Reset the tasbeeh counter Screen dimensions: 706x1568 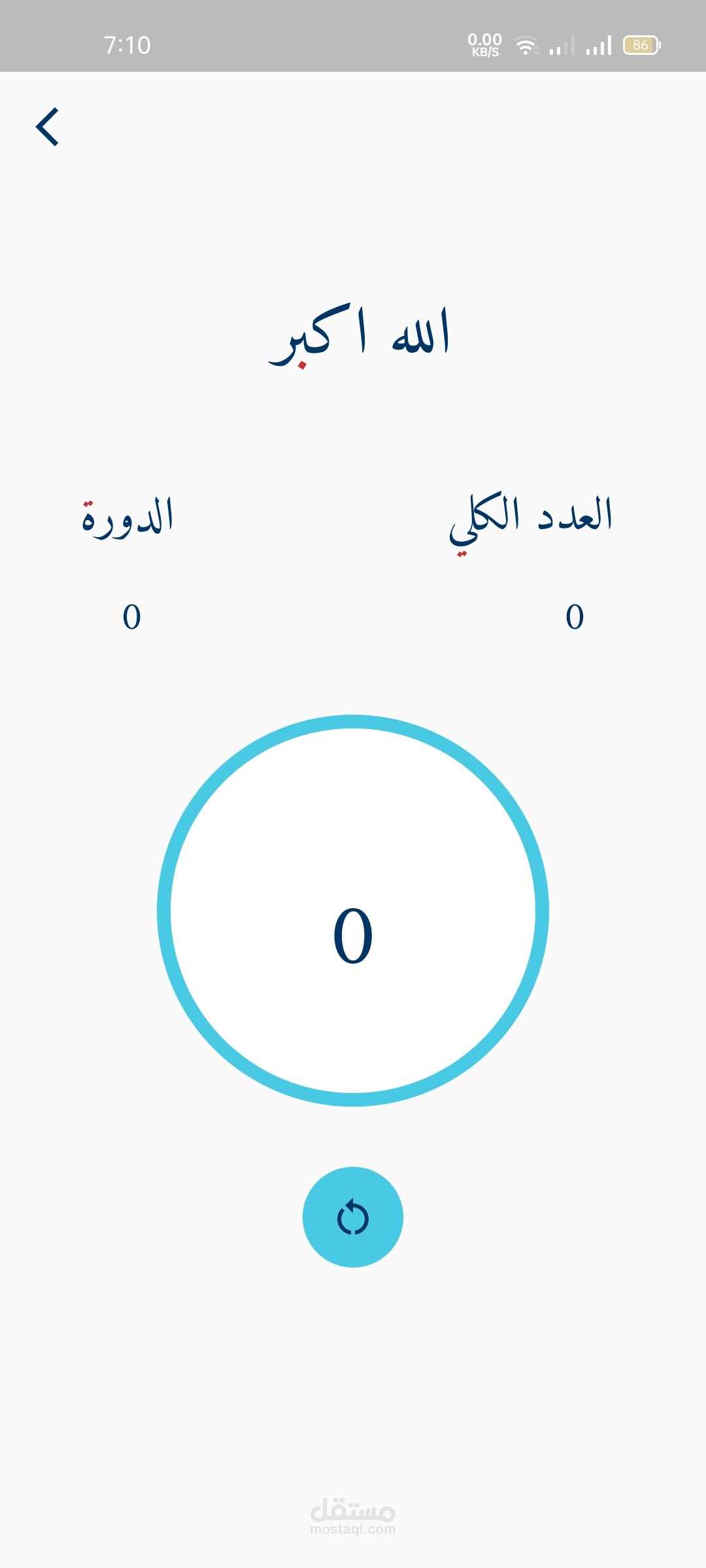tap(353, 1217)
